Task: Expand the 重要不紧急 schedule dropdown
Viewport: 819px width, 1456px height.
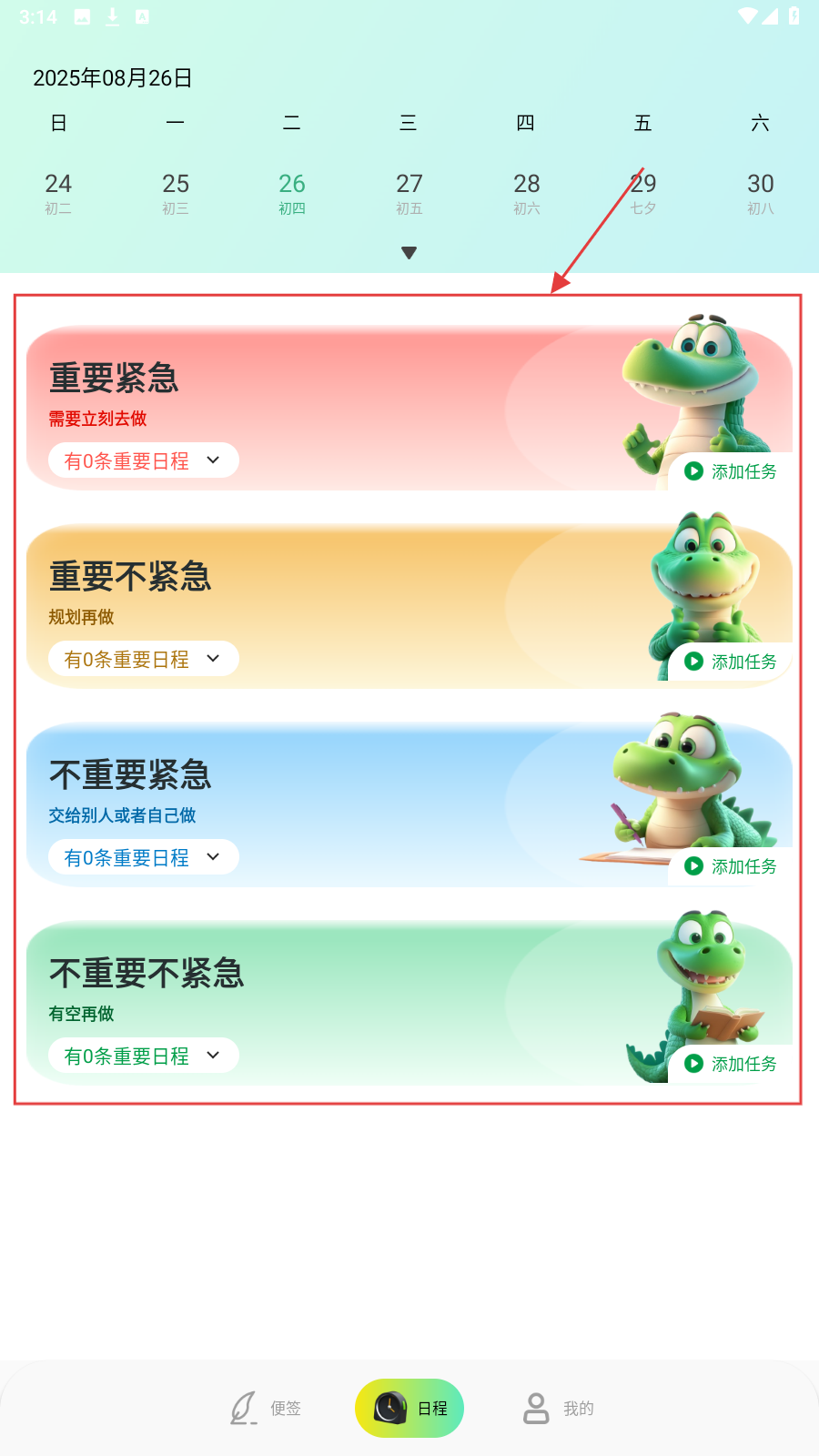Action: click(x=144, y=659)
